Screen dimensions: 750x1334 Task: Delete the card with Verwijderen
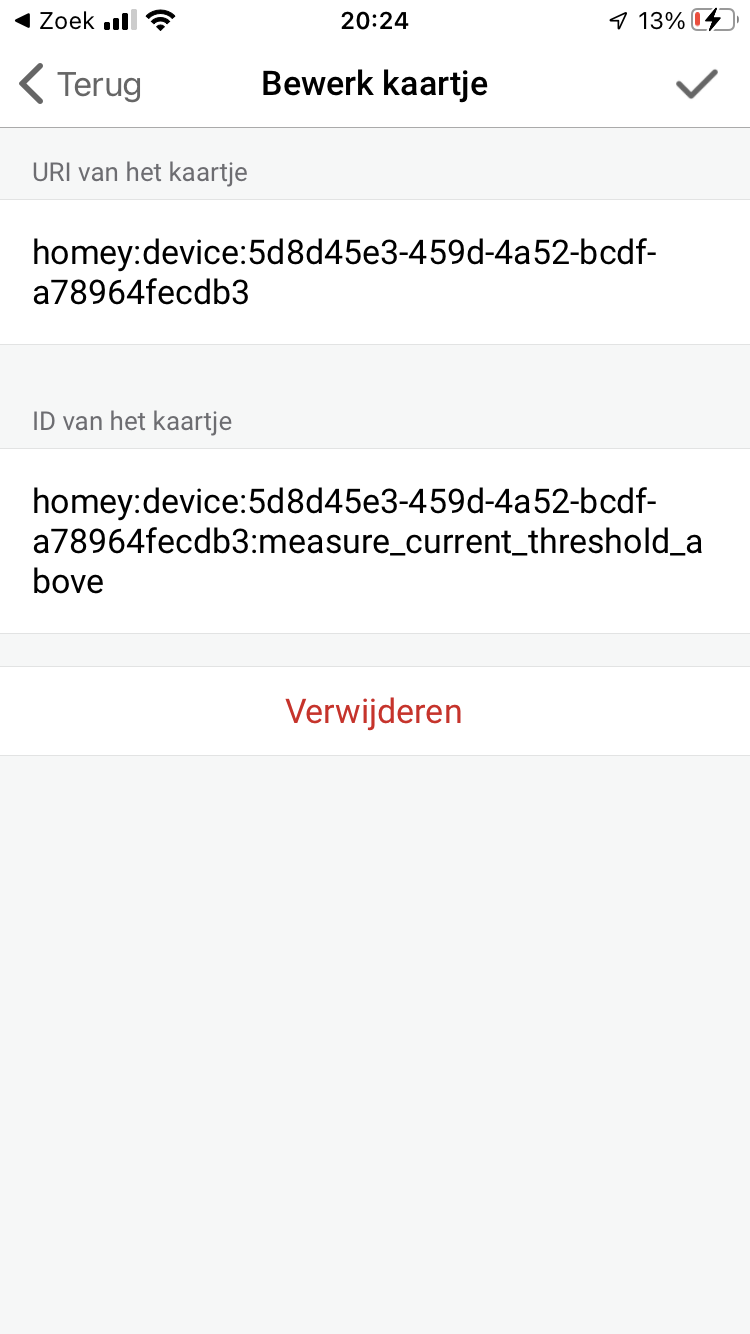pos(374,711)
